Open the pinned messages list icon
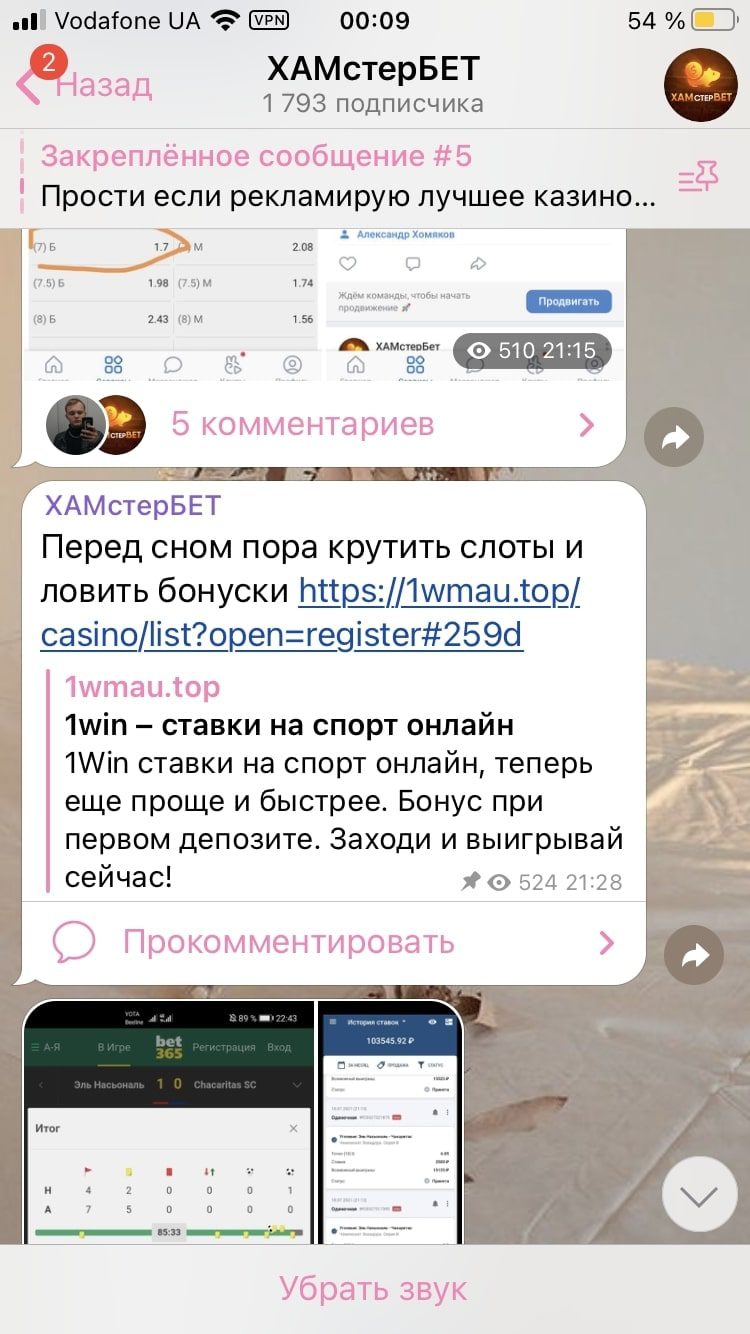 [698, 178]
